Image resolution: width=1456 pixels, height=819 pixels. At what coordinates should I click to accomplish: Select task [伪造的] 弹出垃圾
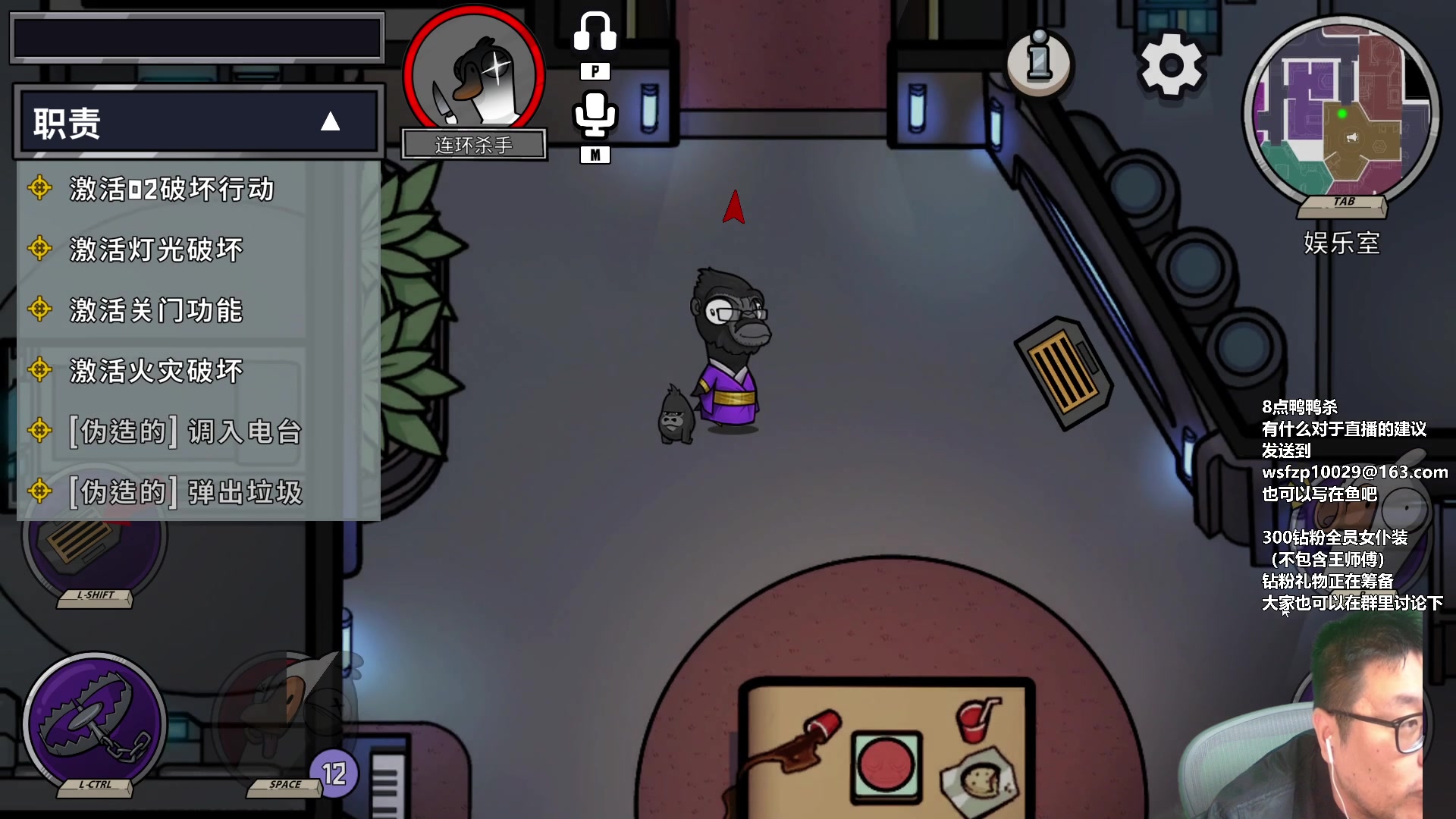coord(186,492)
